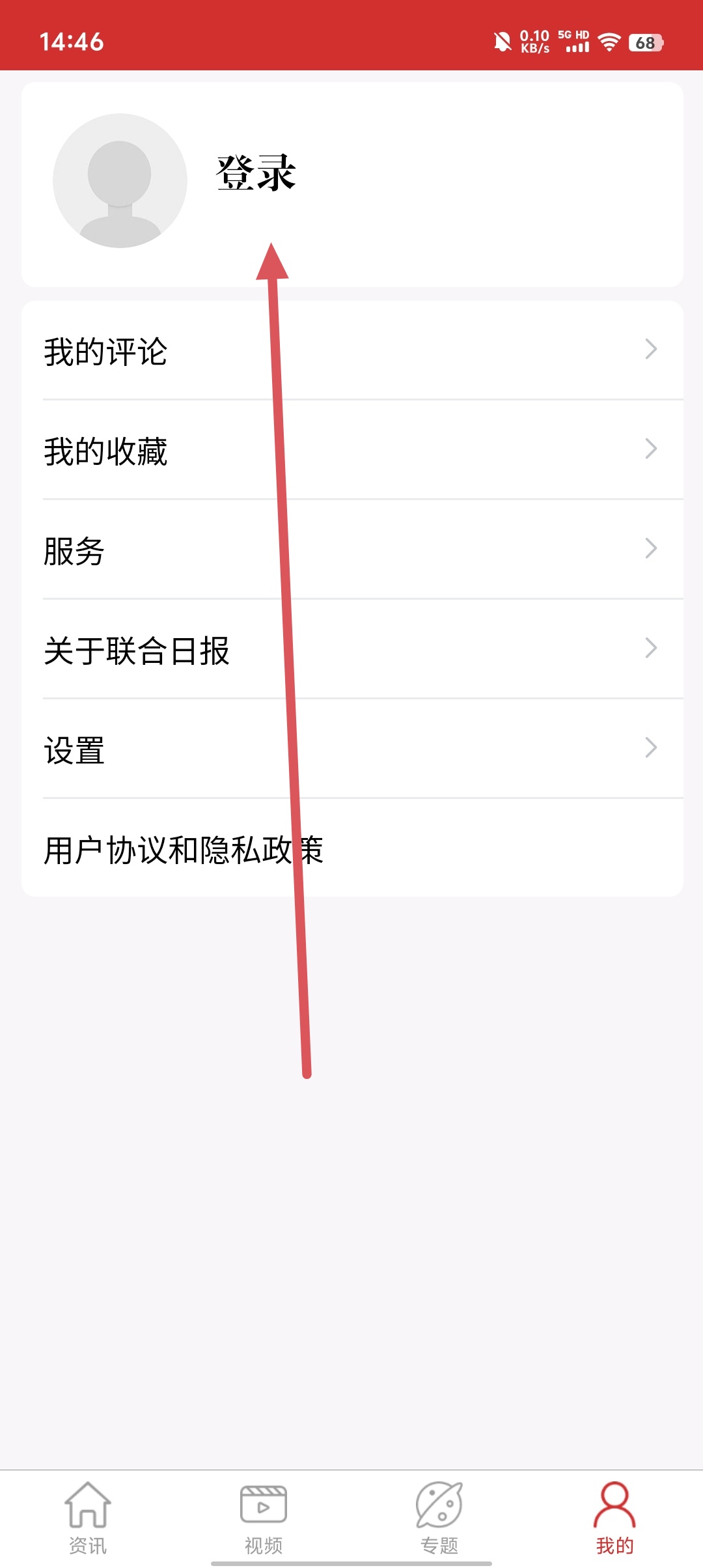Open 我的评论
703x1568 pixels.
click(x=351, y=351)
